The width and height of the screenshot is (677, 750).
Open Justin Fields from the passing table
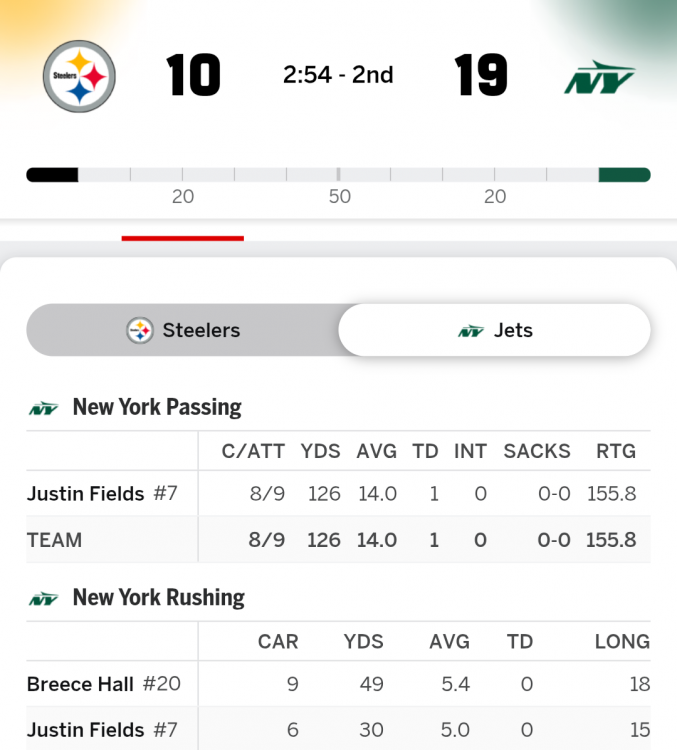point(84,494)
